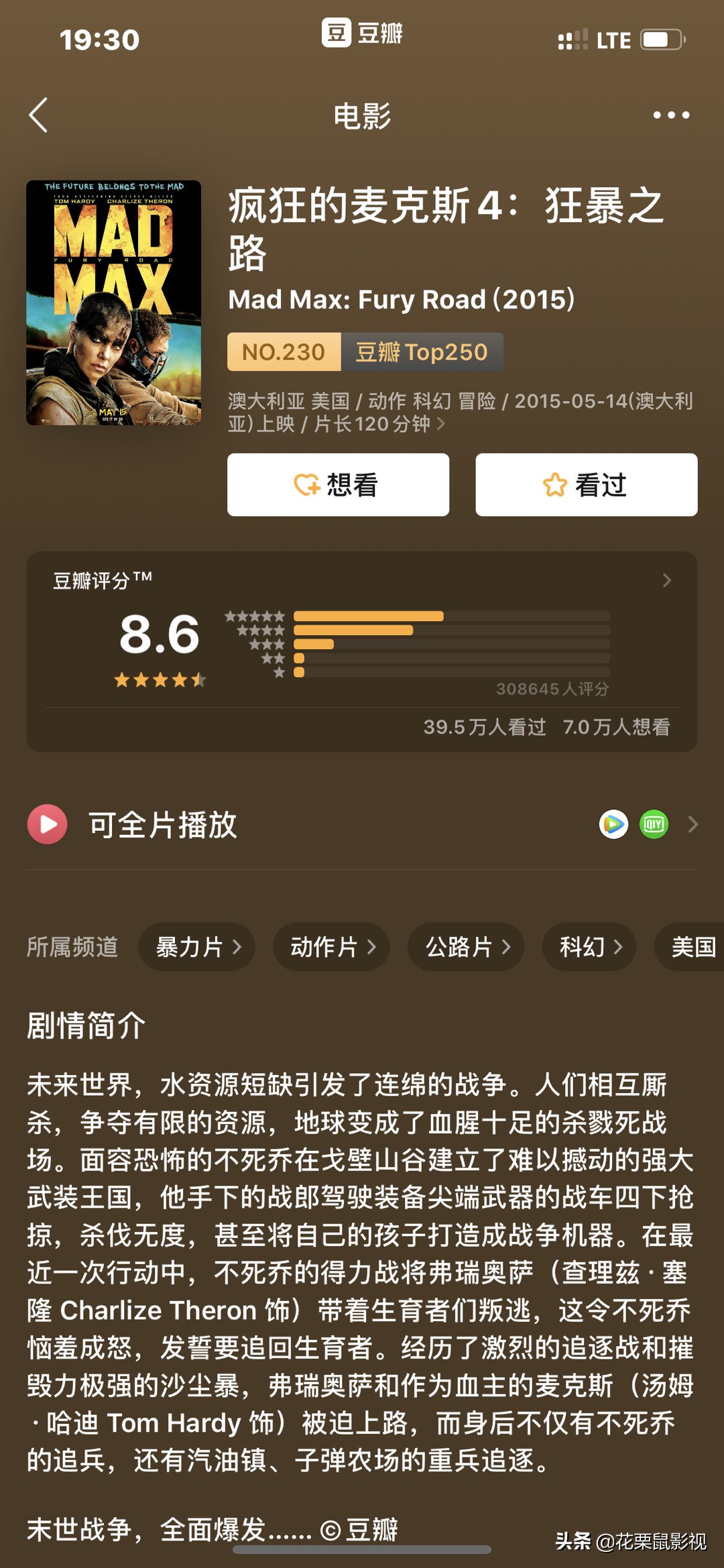This screenshot has height=1568, width=724.
Task: Mark the movie as 看过
Action: (585, 485)
